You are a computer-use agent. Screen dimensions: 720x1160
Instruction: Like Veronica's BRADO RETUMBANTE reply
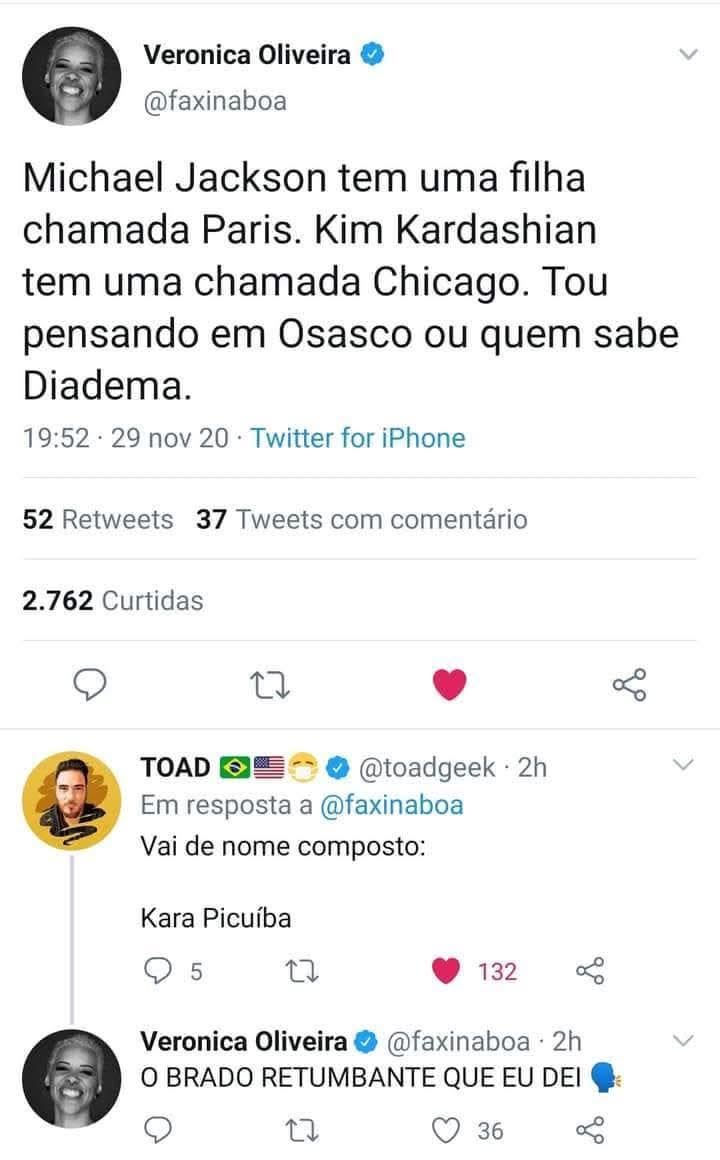(x=448, y=1131)
